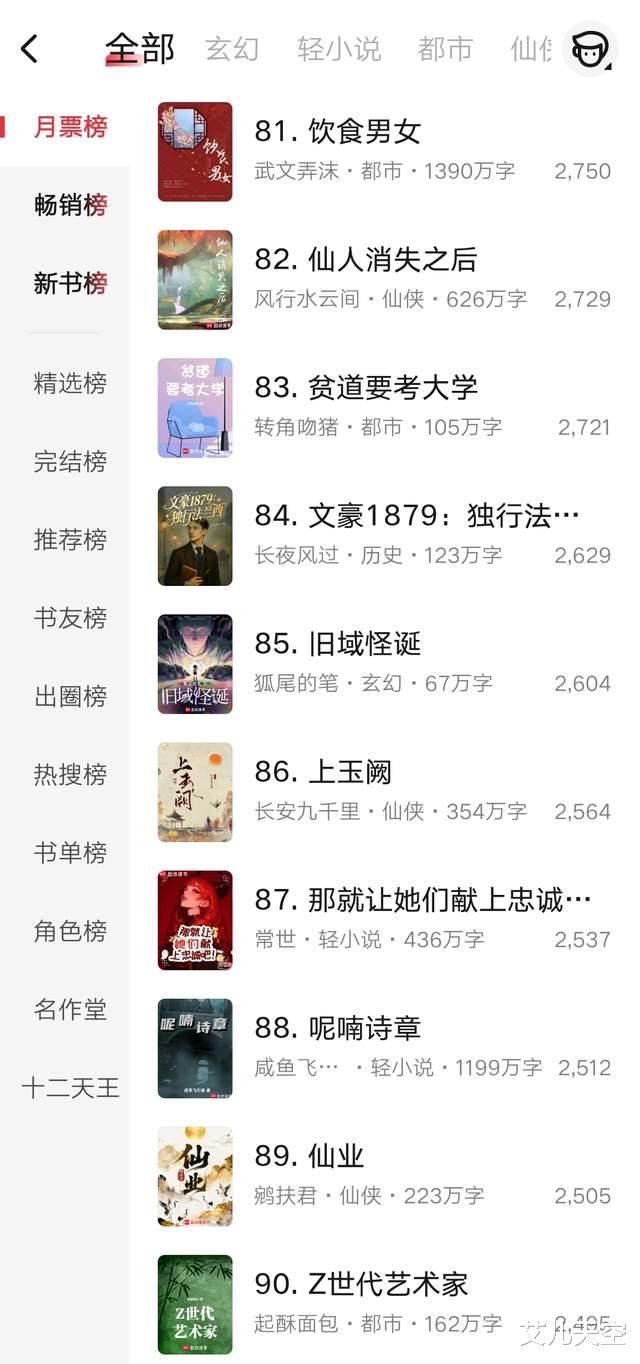Open the book 饮食男女
Screen dimensions: 640x1364
[337, 132]
